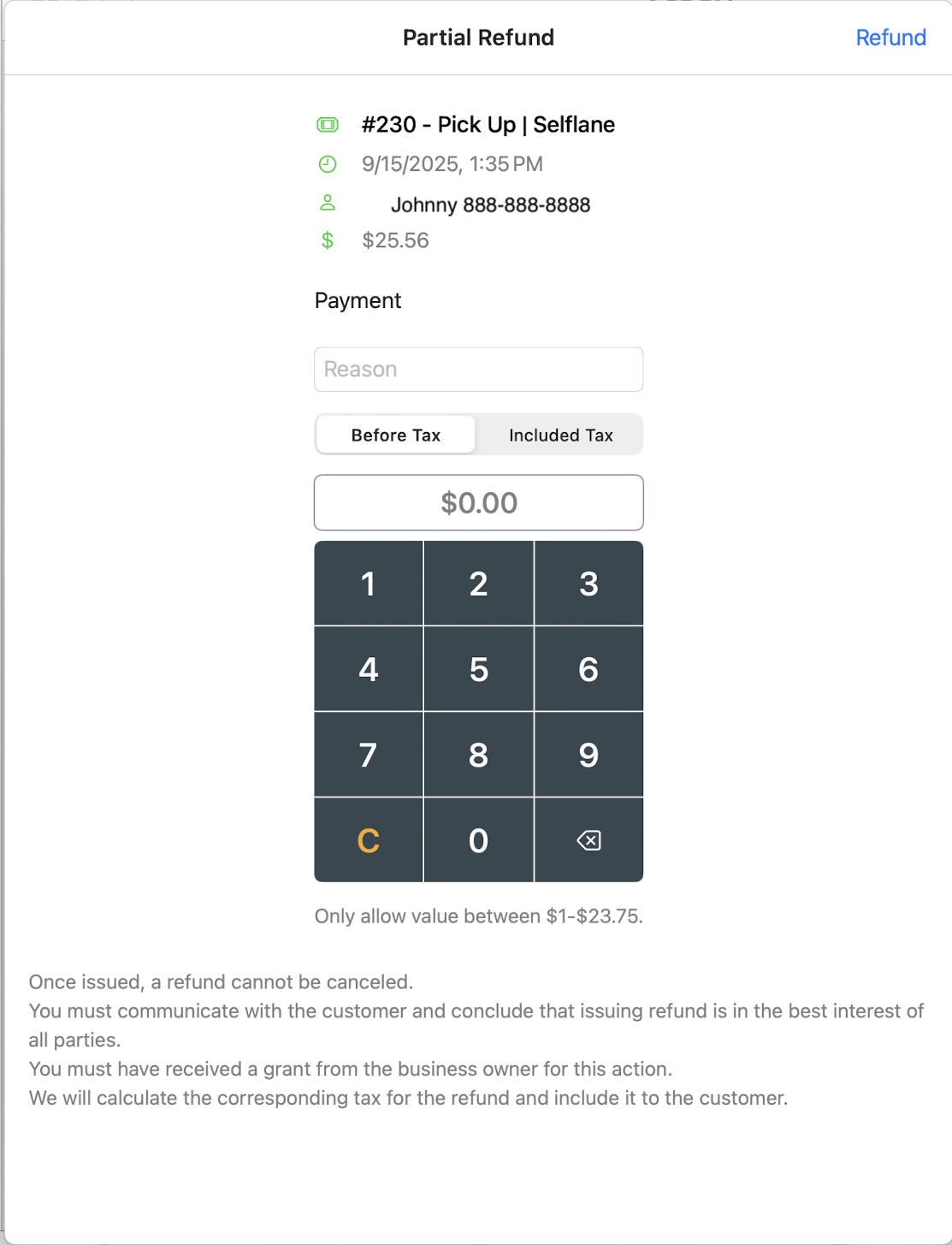Viewport: 952px width, 1245px height.
Task: Enter digit 8 on the keypad
Action: 478,755
